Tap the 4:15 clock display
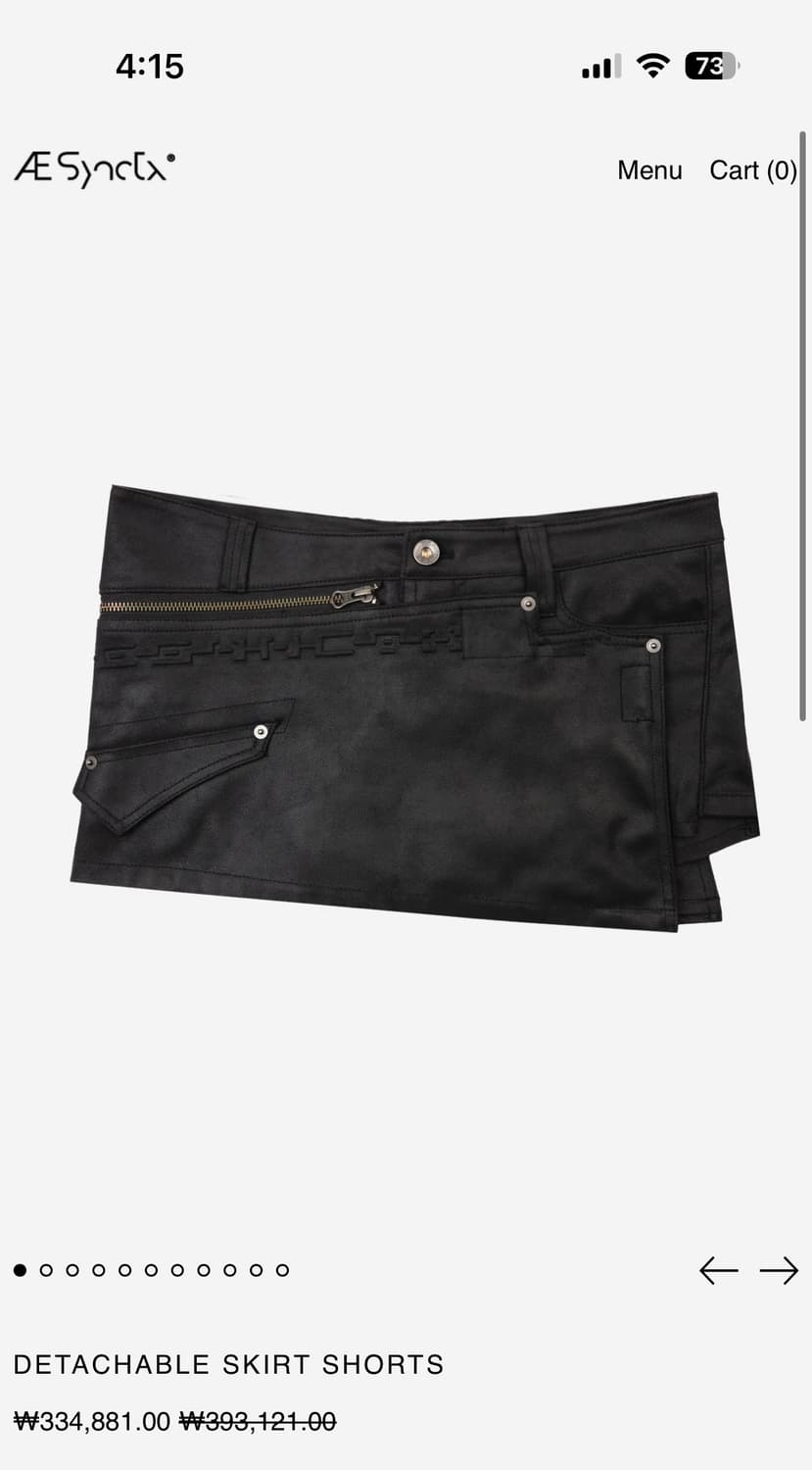 (x=150, y=66)
